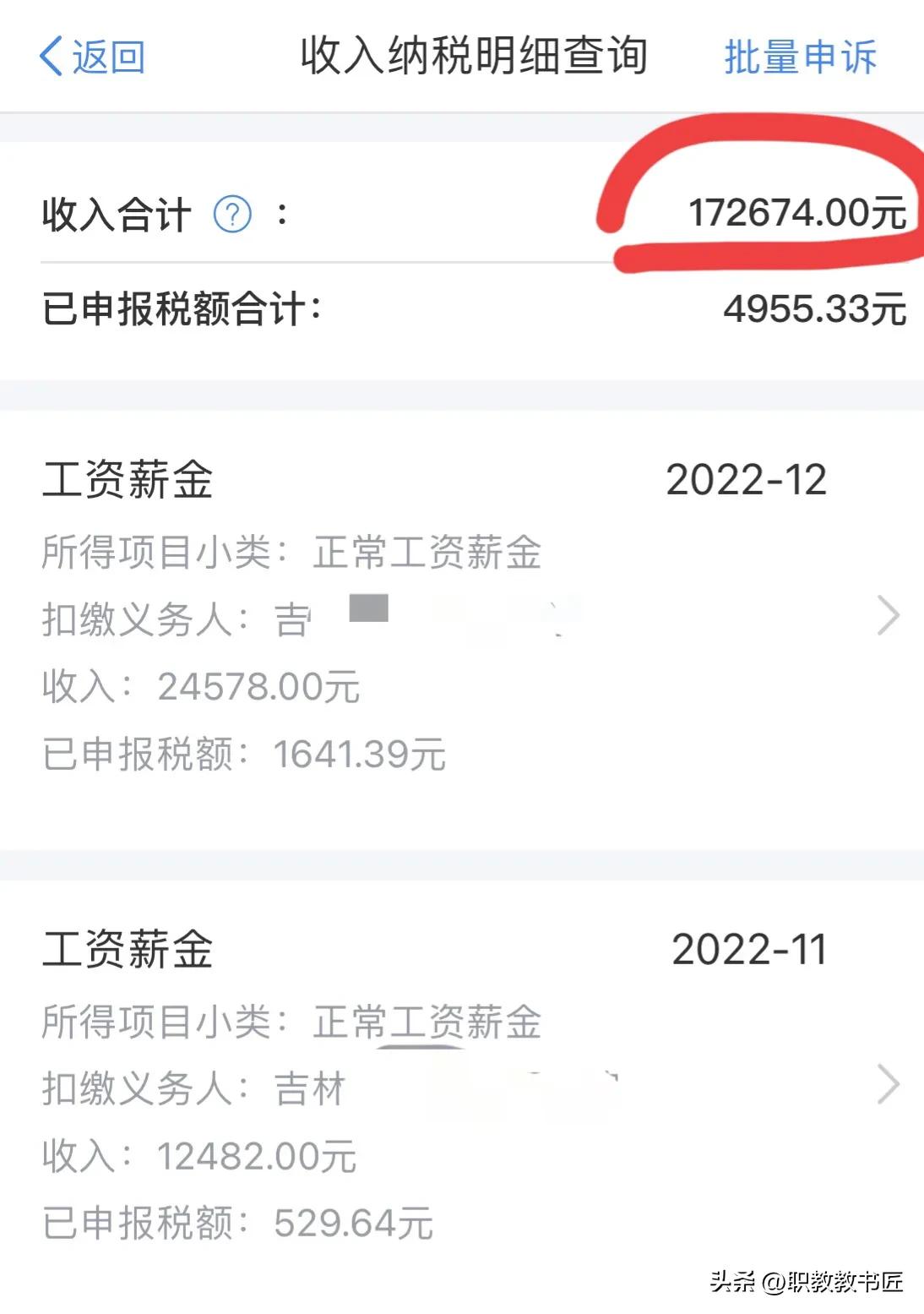Tap the declared tax total 4955.33元

[813, 308]
